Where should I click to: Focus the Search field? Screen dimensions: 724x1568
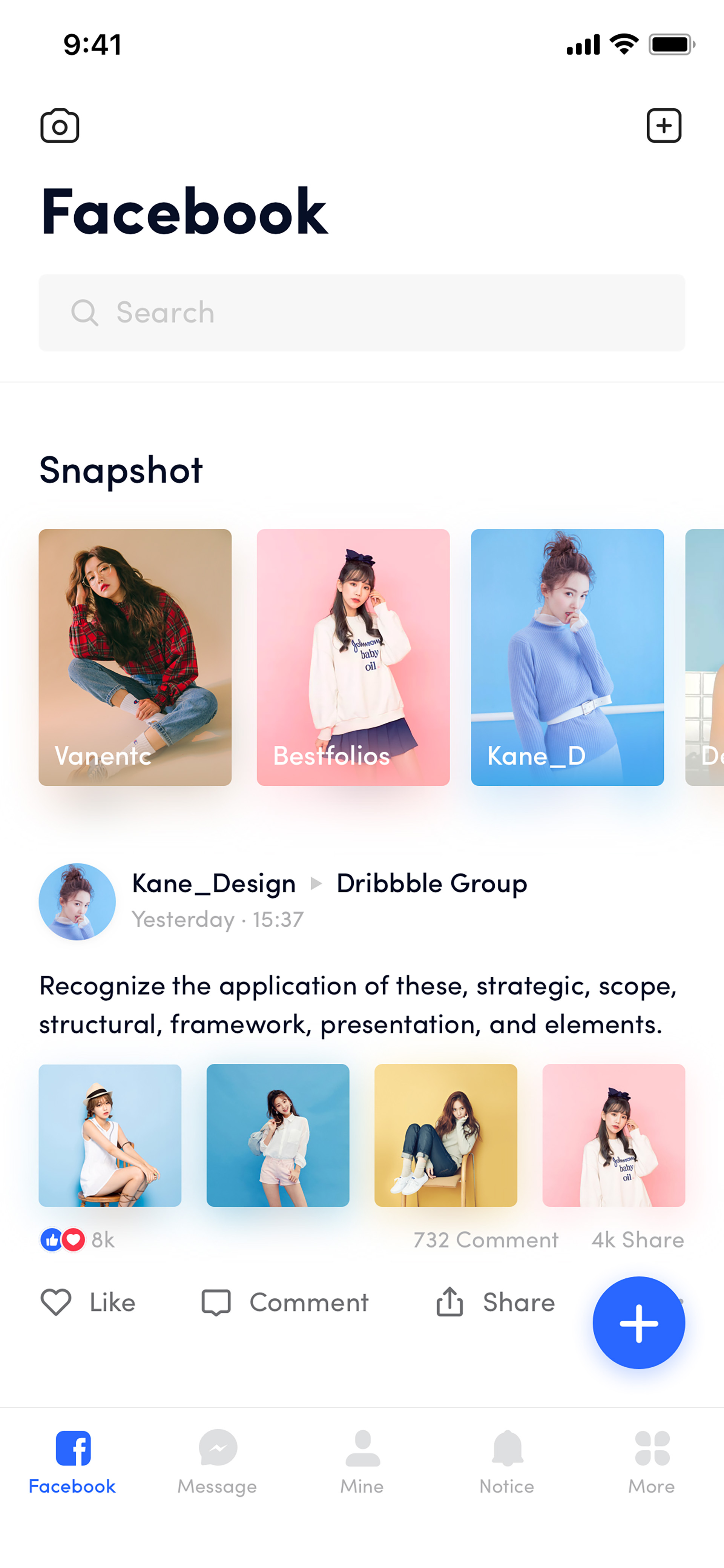362,313
